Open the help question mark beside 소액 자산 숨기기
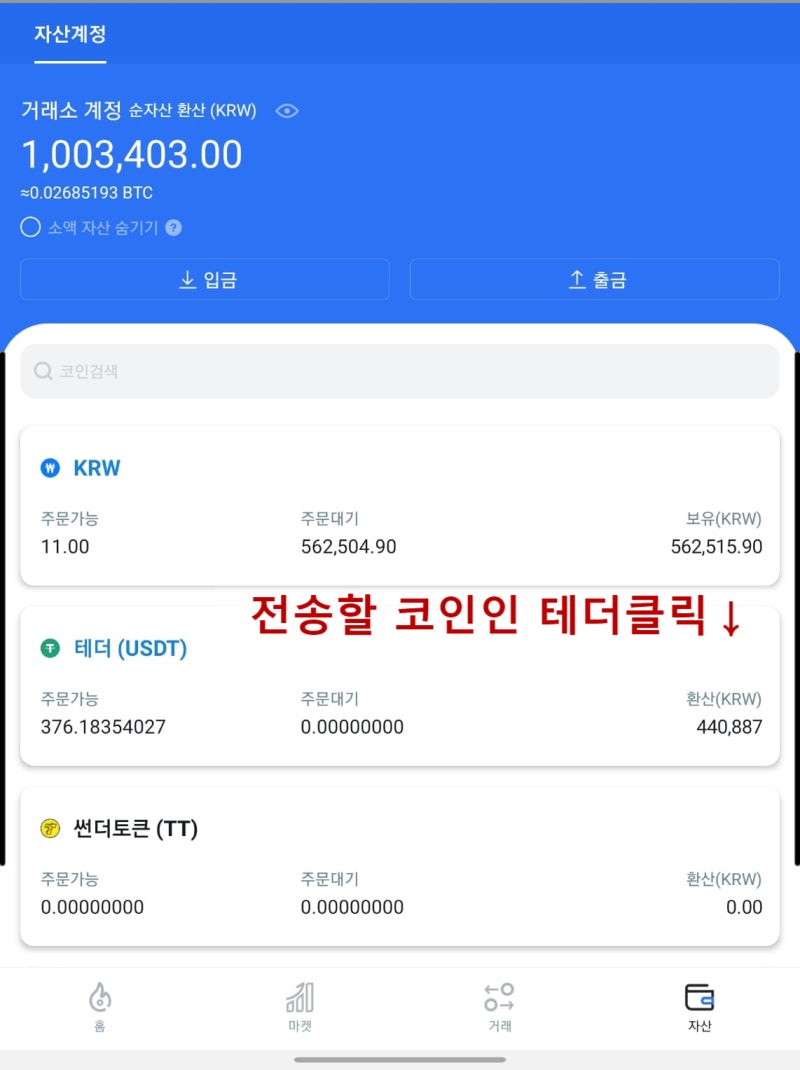 click(x=175, y=228)
